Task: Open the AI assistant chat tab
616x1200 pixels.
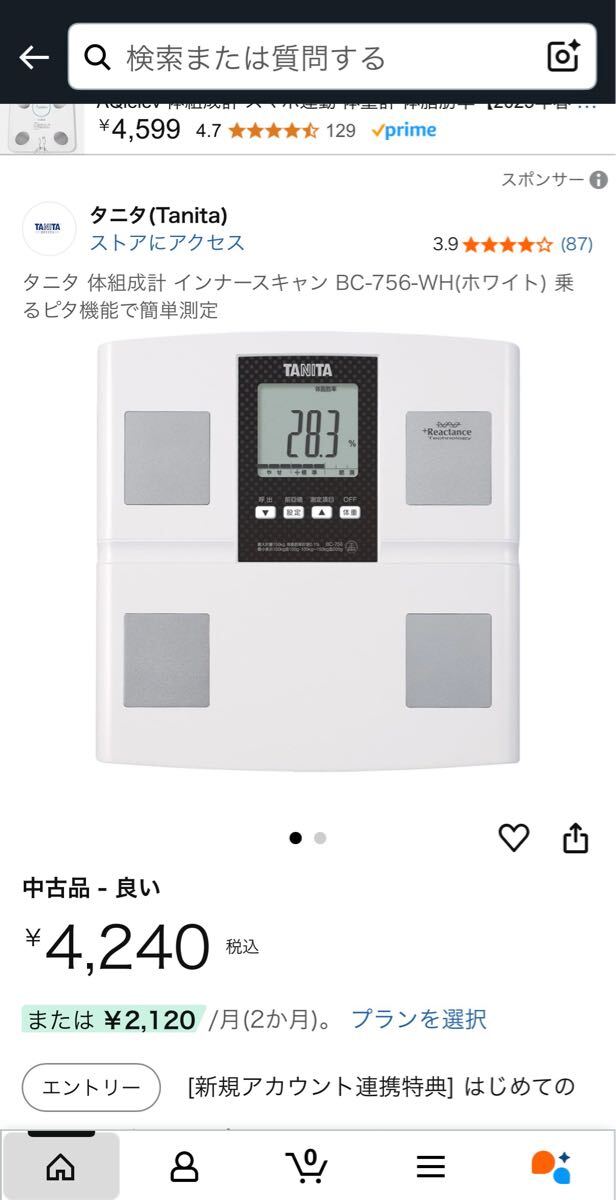Action: click(x=551, y=1166)
